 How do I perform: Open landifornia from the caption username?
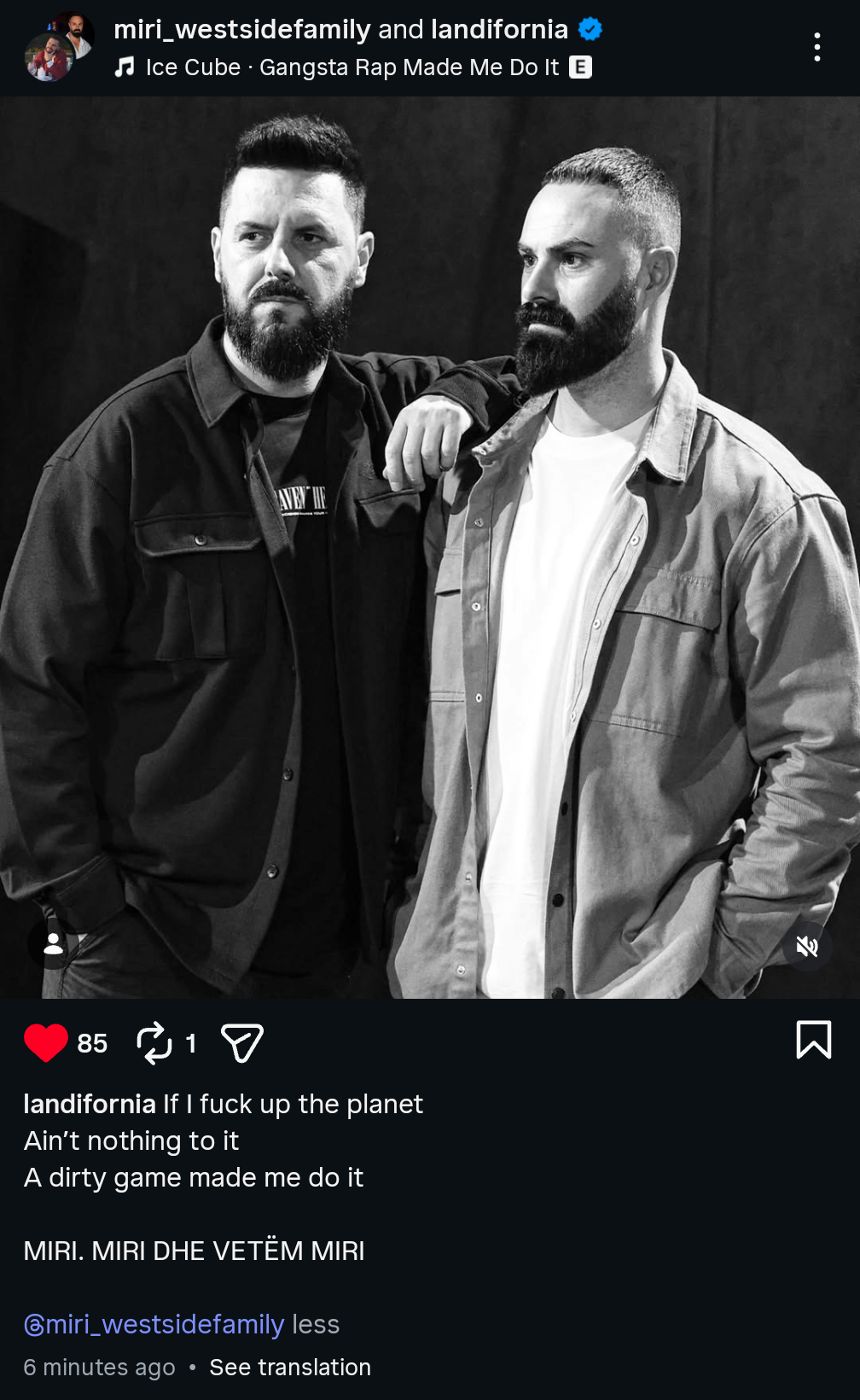click(x=90, y=1104)
